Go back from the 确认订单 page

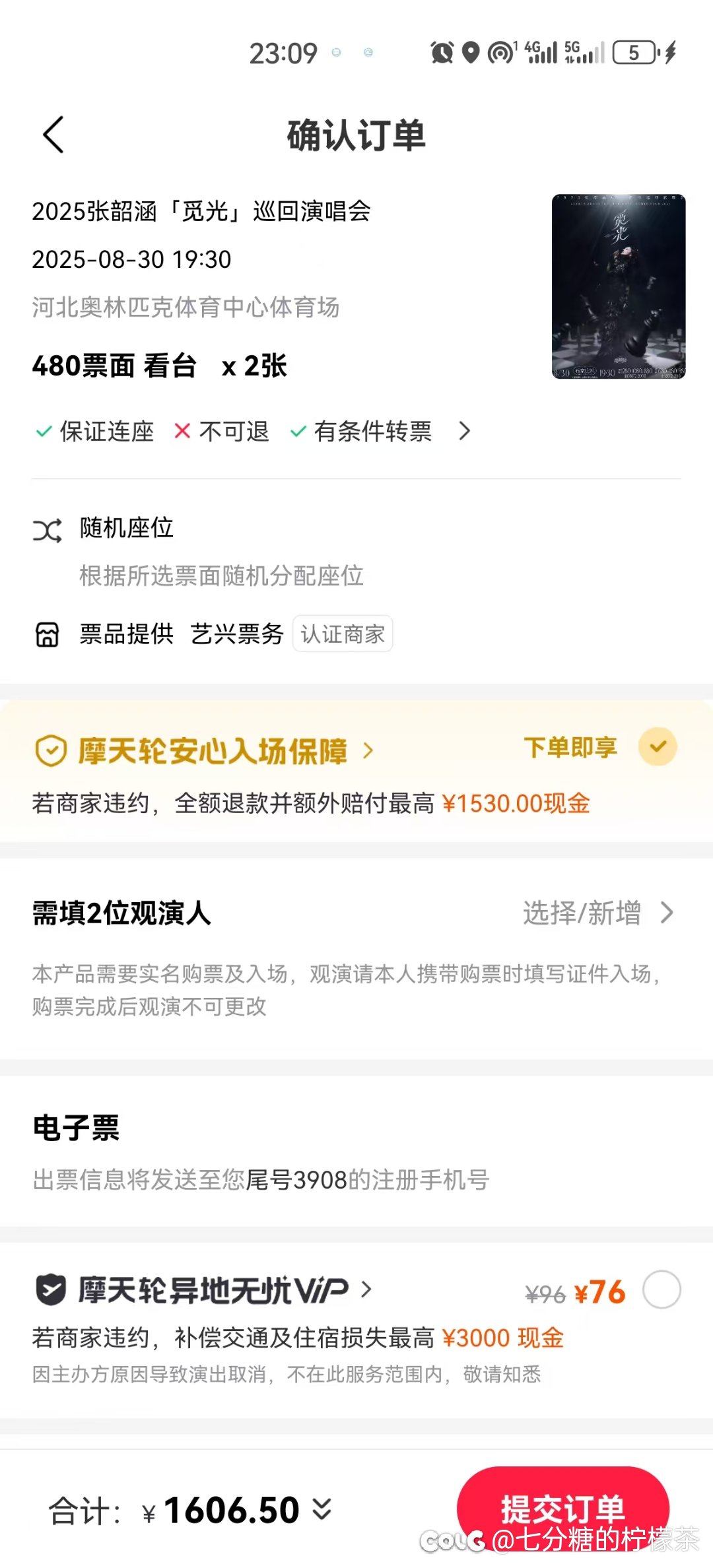(x=53, y=135)
